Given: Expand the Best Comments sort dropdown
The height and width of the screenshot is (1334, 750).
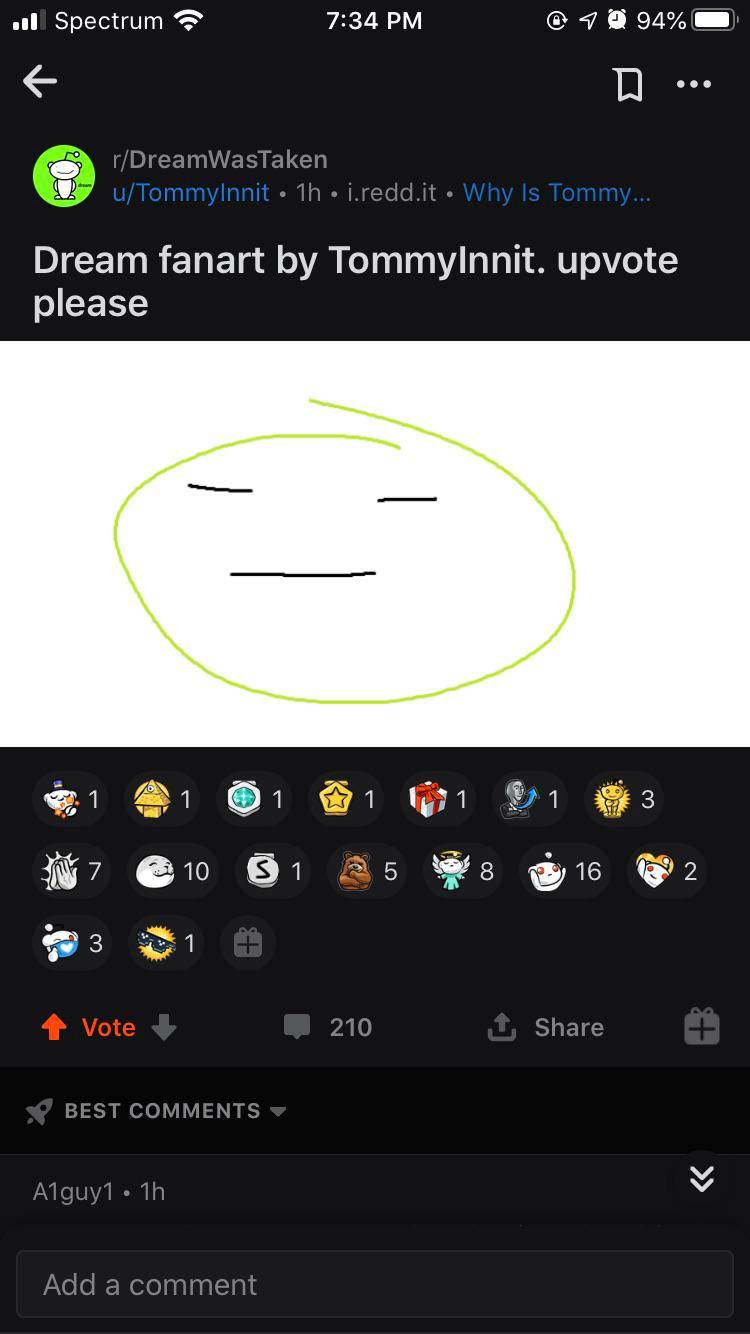Looking at the screenshot, I should coord(278,1111).
